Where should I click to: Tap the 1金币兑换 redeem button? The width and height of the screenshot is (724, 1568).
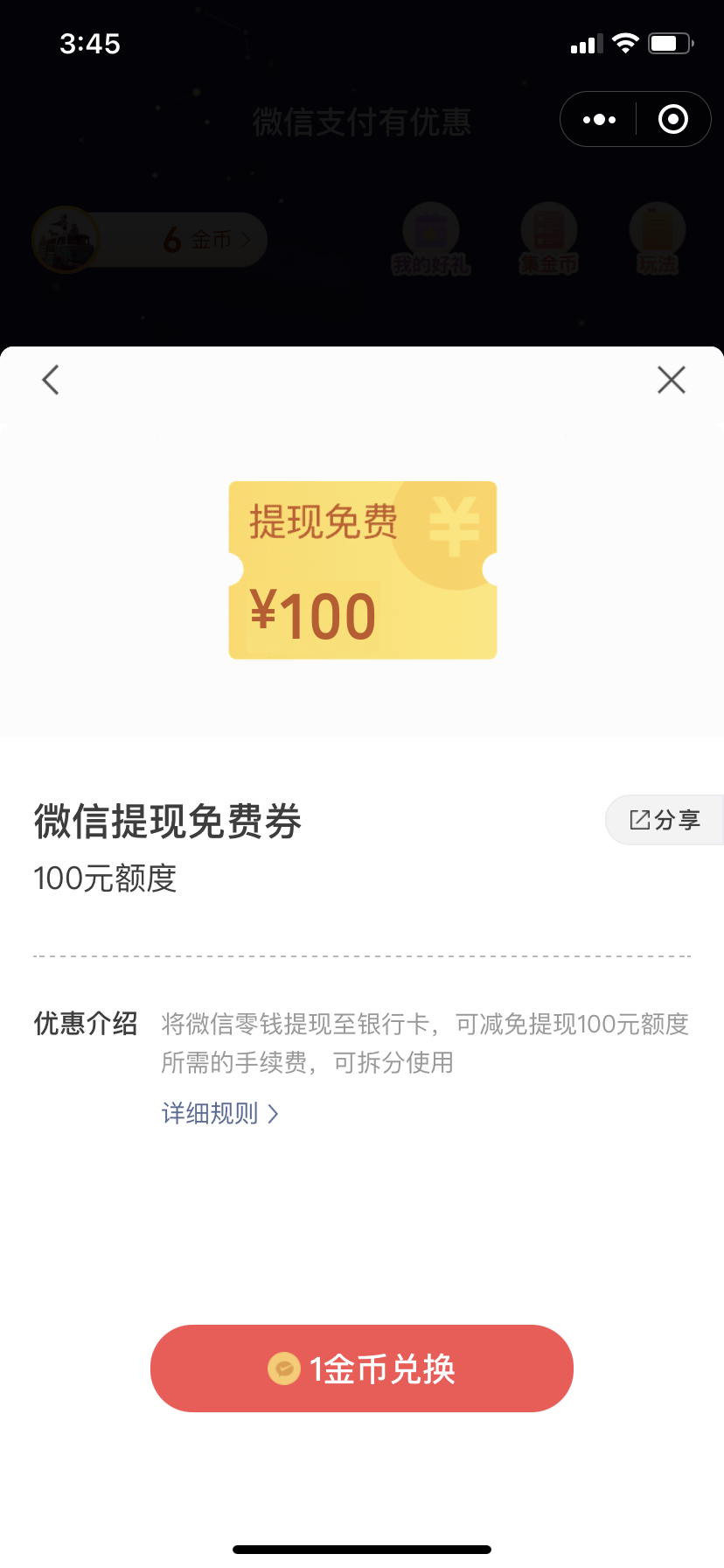(x=362, y=1368)
